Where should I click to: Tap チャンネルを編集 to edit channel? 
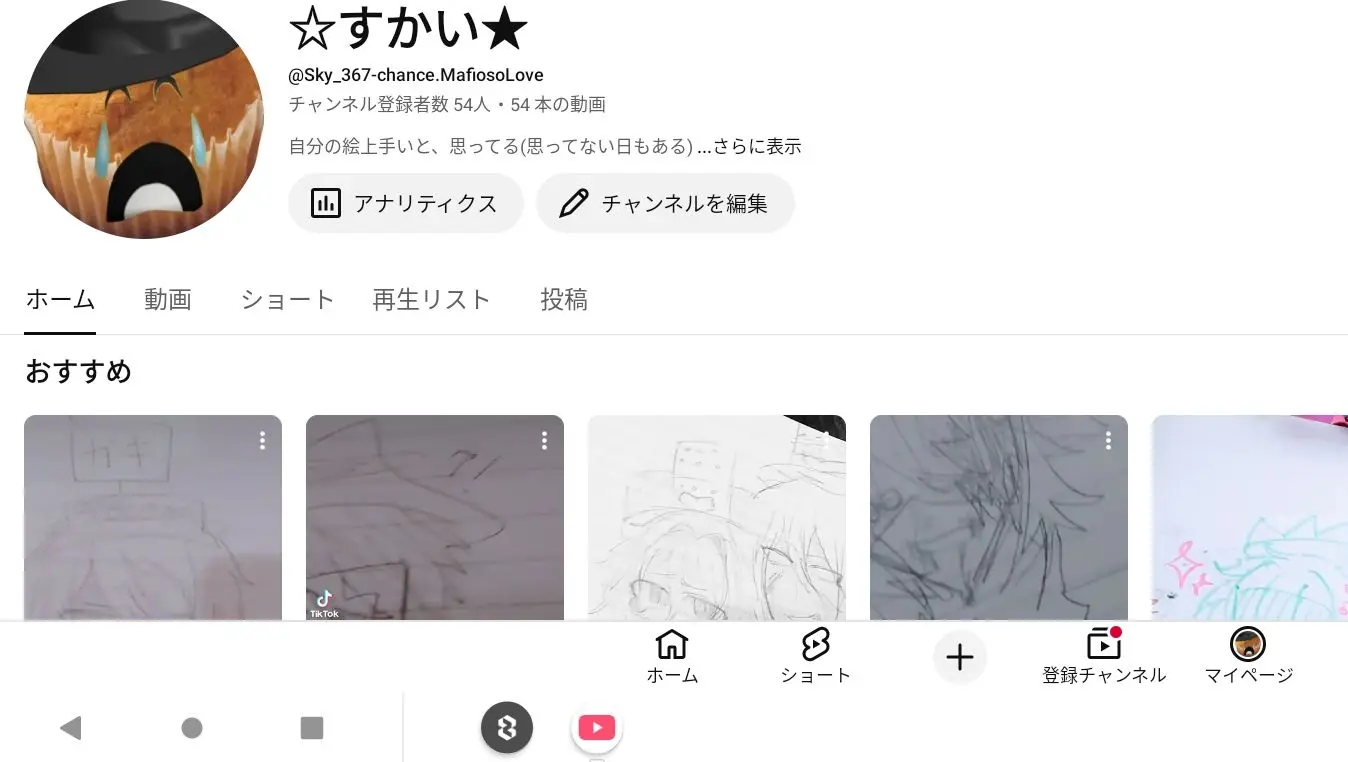tap(665, 203)
